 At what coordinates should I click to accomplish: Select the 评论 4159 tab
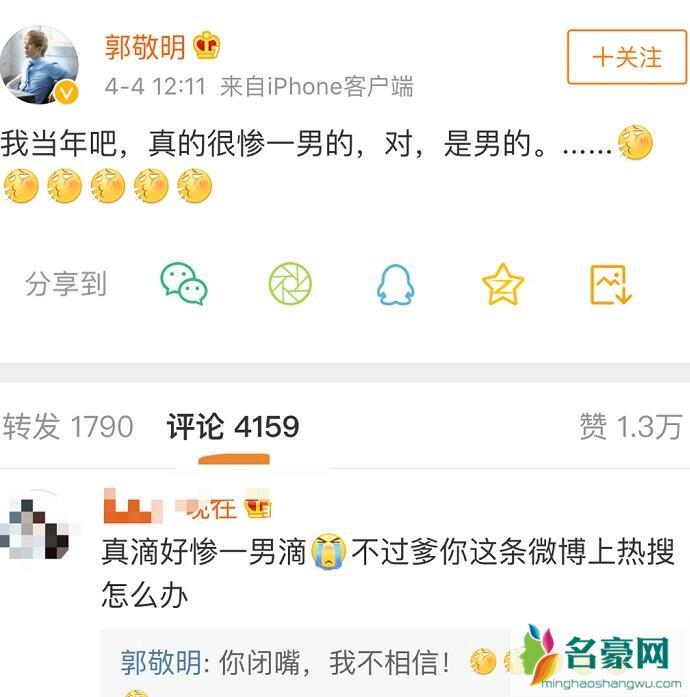[x=233, y=427]
